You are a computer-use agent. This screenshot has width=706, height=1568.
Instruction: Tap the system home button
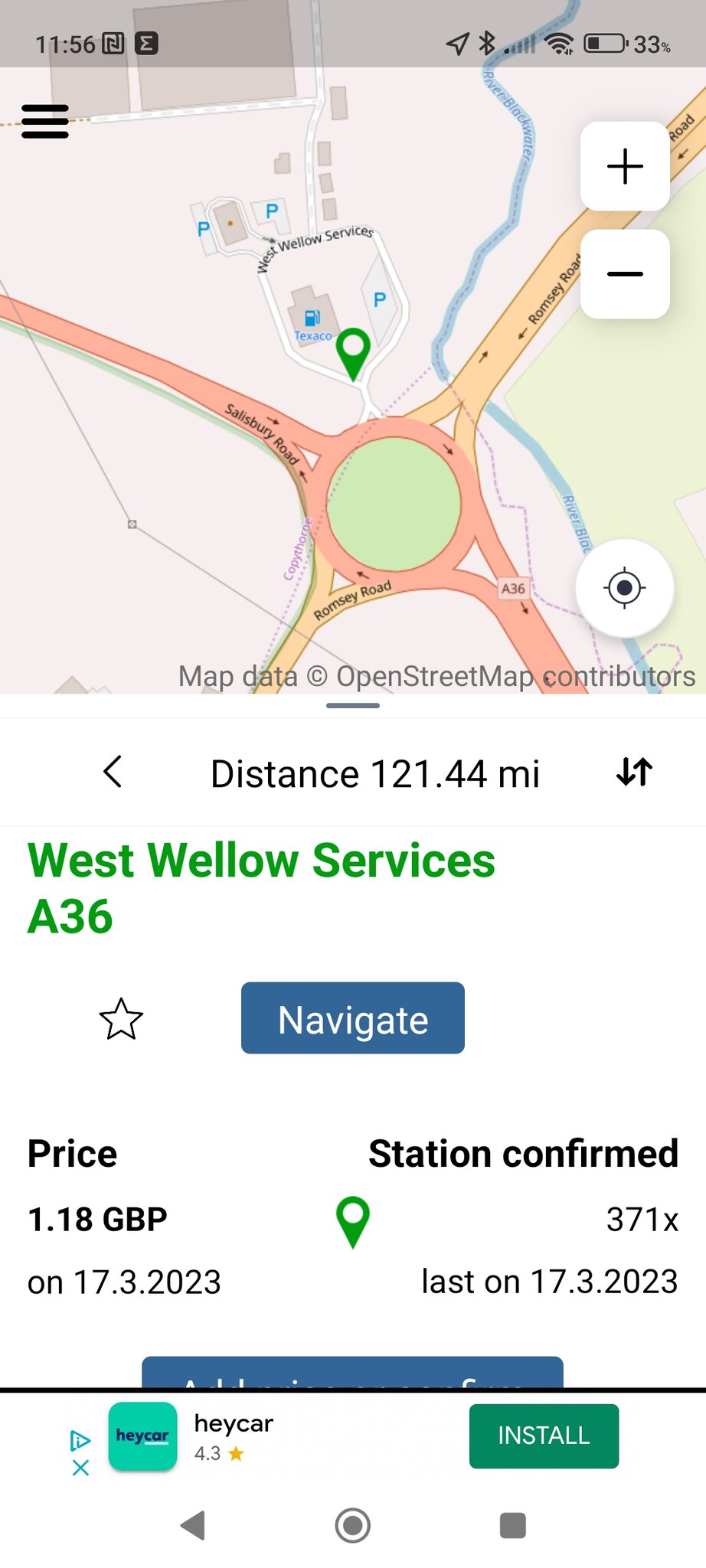click(x=353, y=1525)
